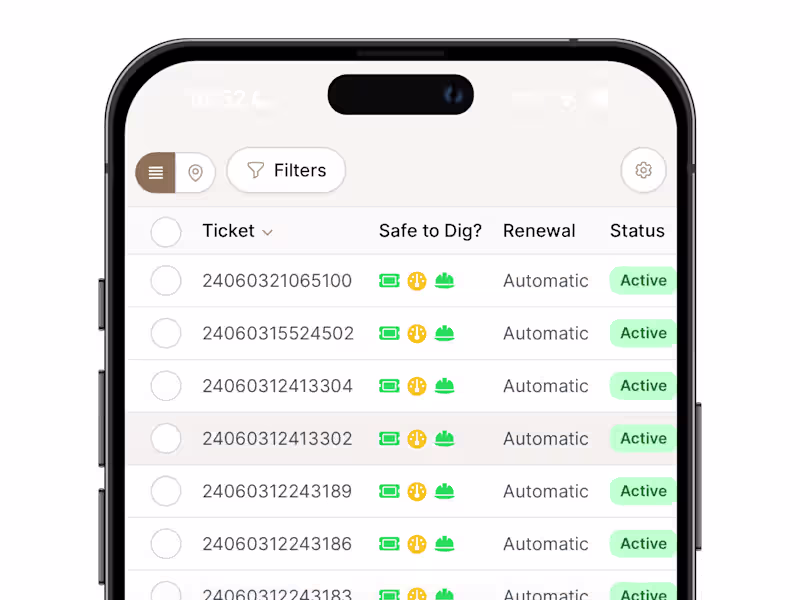800x600 pixels.
Task: Sort by the Ticket column
Action: click(x=237, y=231)
